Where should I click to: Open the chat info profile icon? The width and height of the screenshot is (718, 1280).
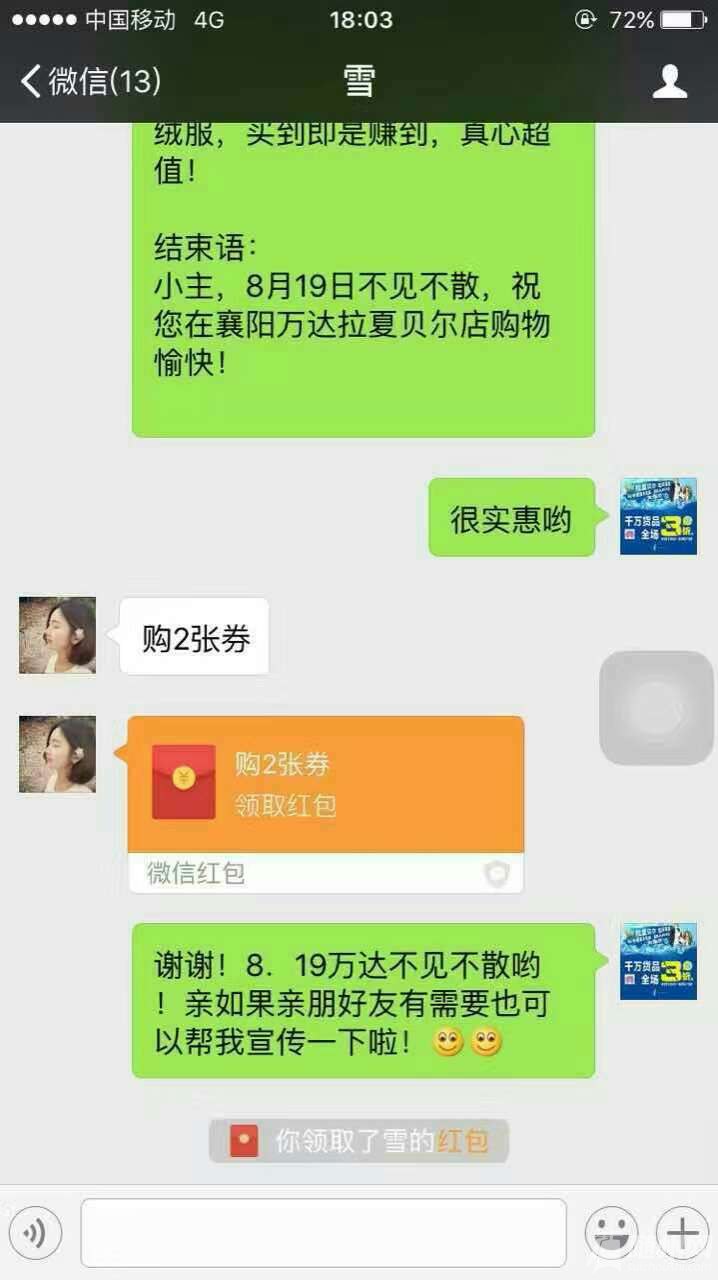(x=669, y=81)
